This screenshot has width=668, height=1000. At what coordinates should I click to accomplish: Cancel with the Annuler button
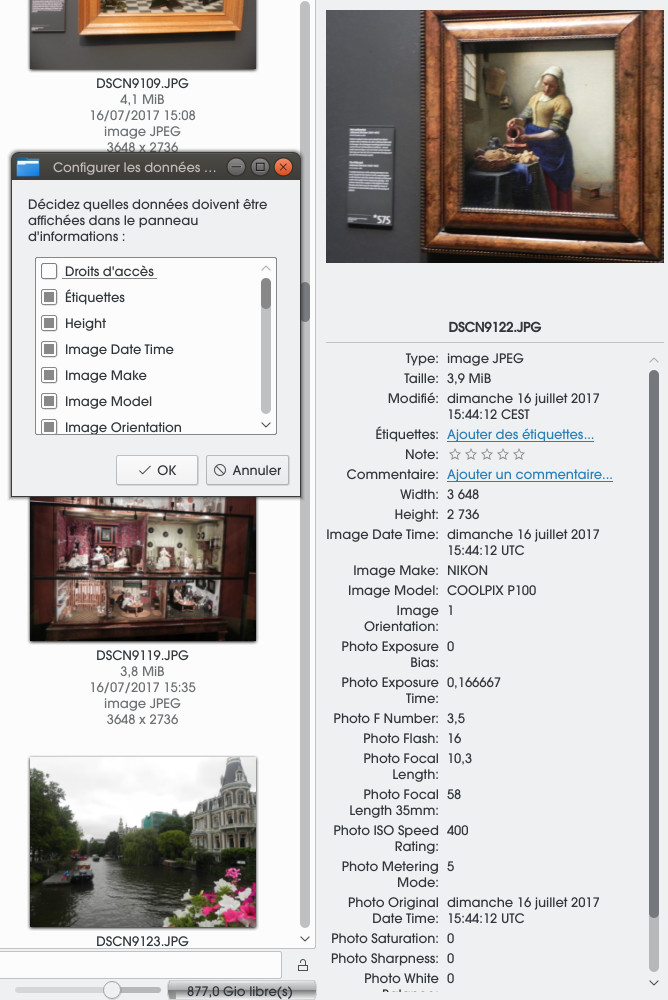click(x=248, y=470)
